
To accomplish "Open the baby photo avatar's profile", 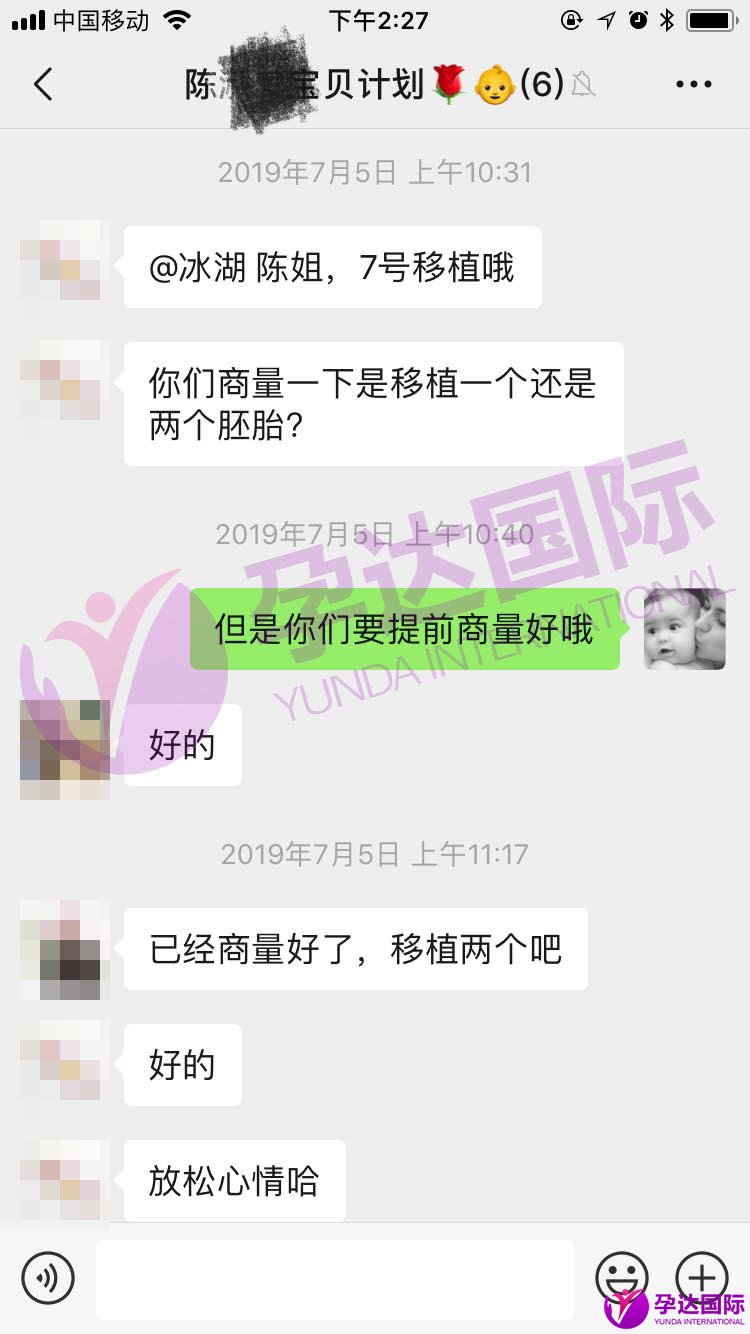I will [684, 629].
